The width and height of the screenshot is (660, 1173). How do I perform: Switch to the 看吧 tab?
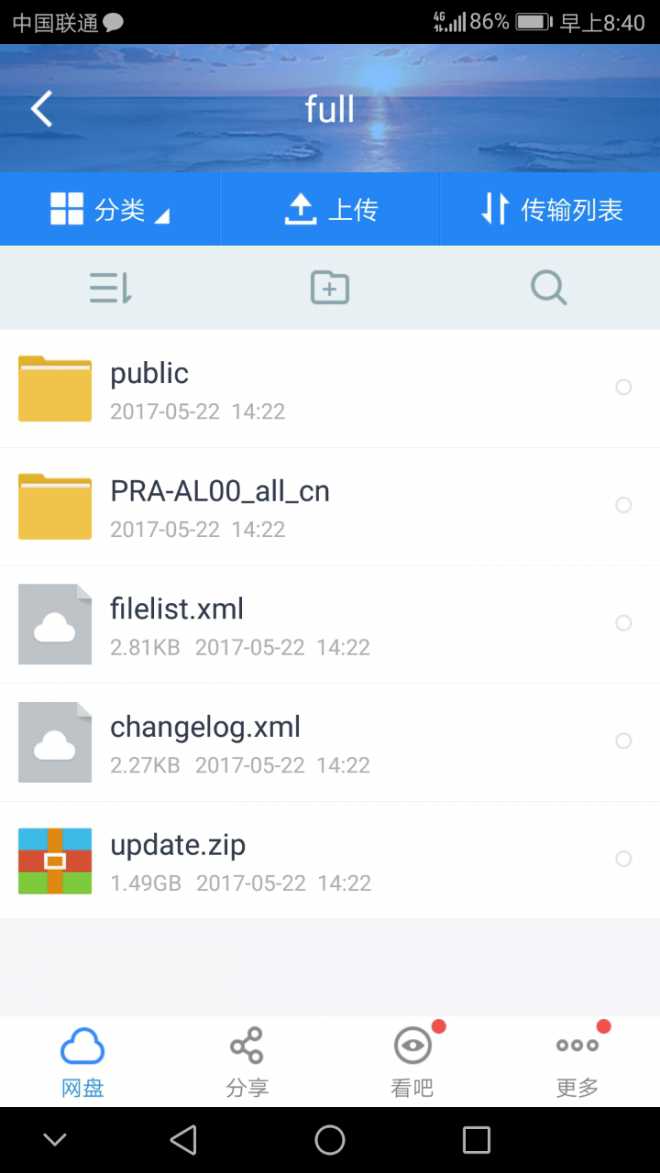pos(412,1062)
